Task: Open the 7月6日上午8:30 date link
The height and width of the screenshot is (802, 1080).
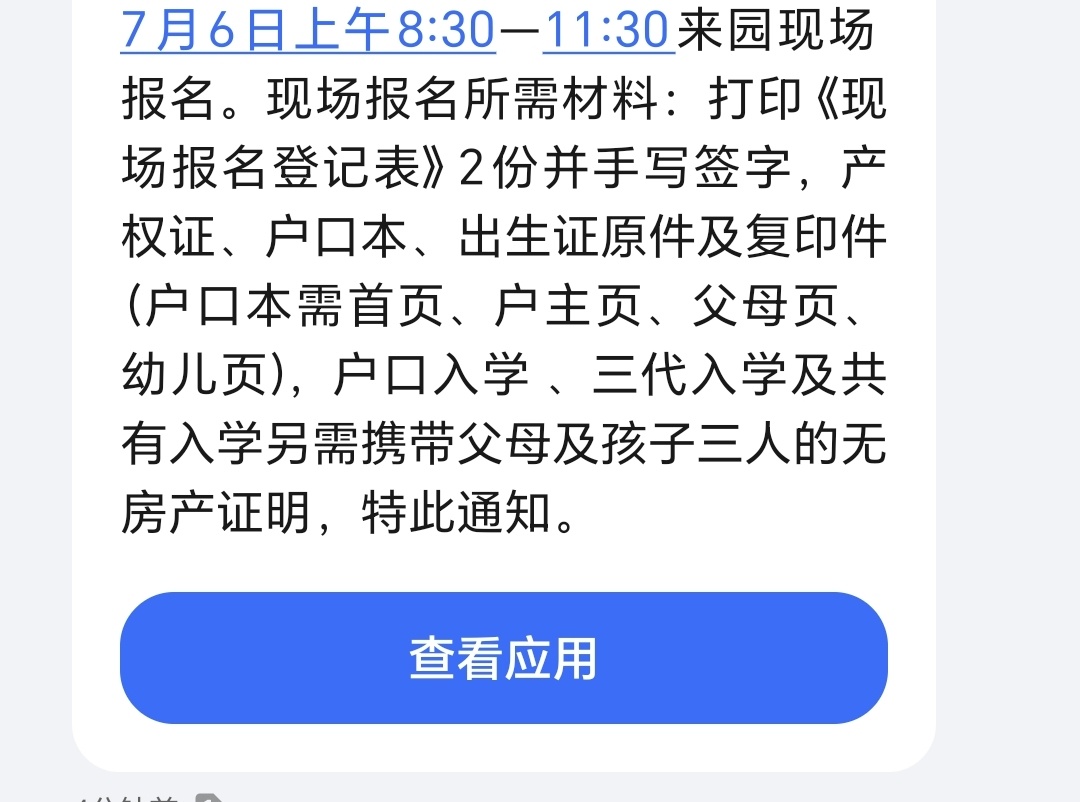Action: 308,30
